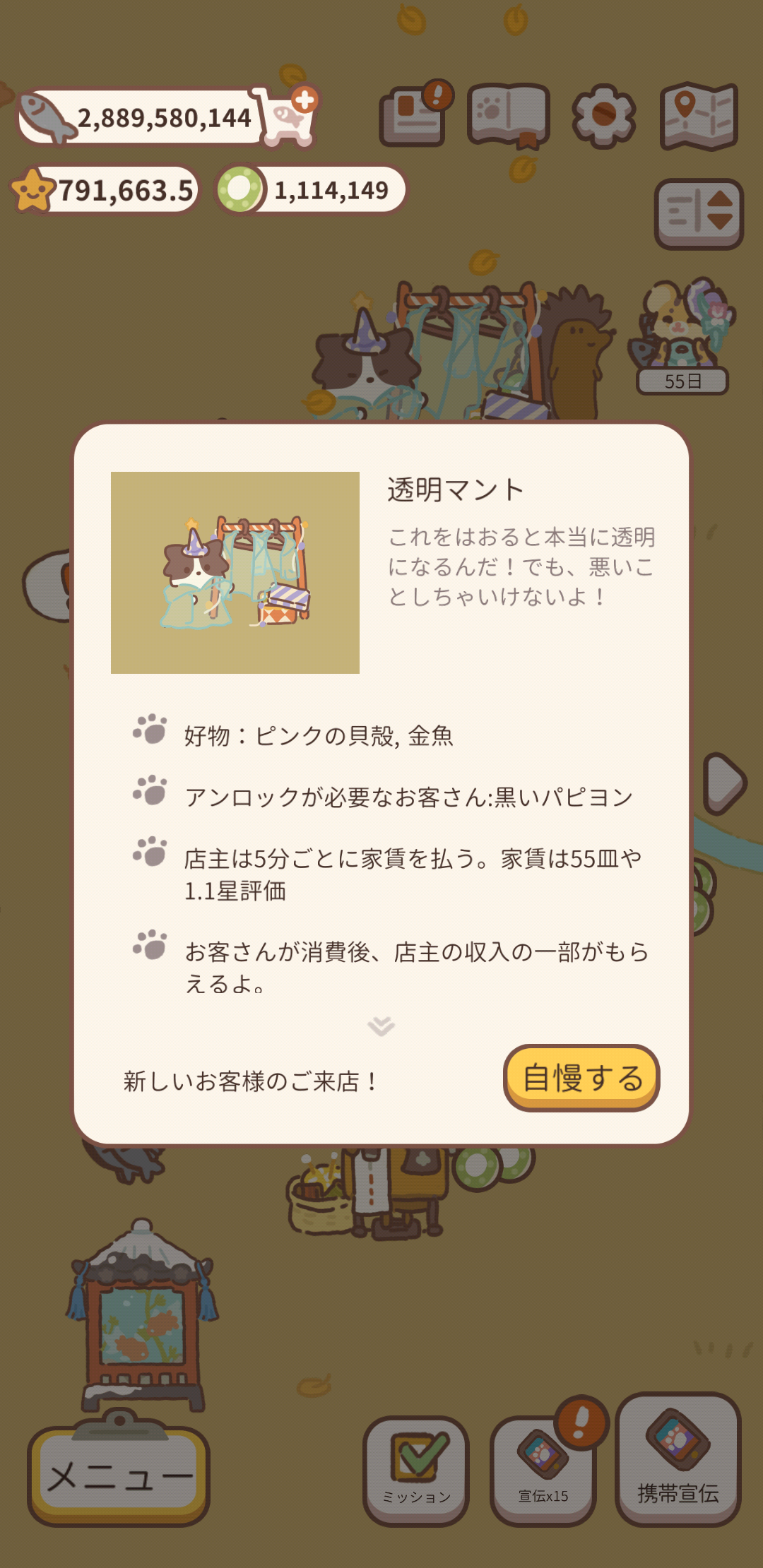Image resolution: width=763 pixels, height=1568 pixels.
Task: Open the fish shop cart
Action: [x=290, y=117]
